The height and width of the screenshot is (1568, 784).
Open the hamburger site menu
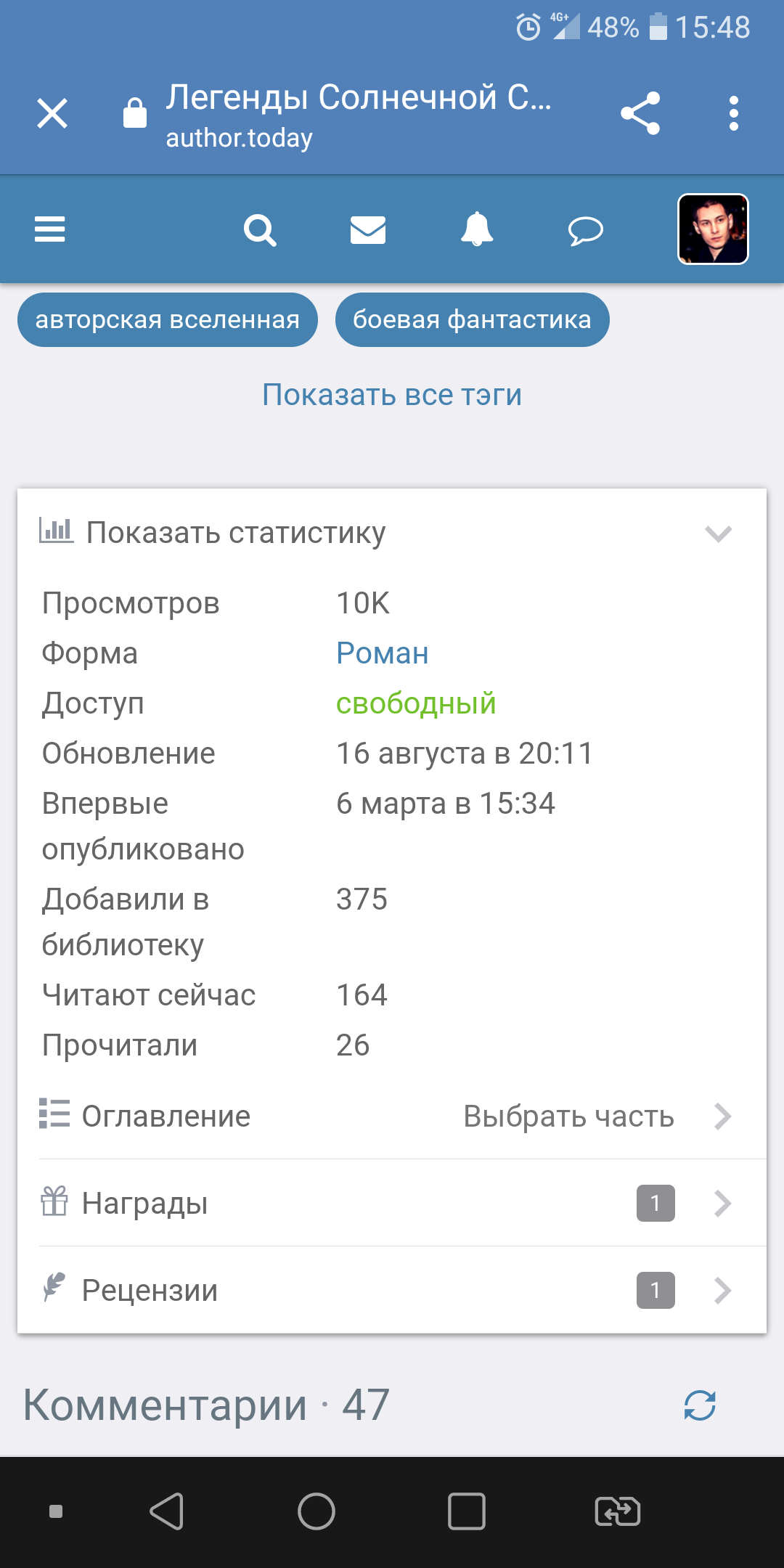point(50,230)
